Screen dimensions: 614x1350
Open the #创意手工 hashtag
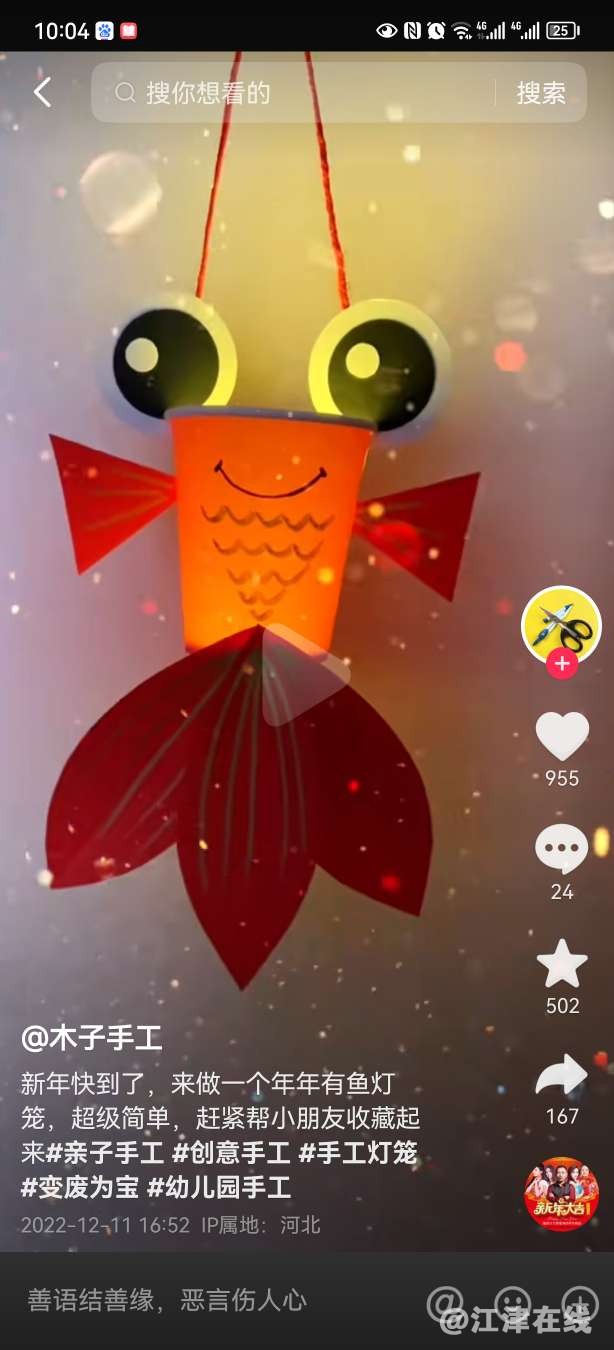point(231,1152)
